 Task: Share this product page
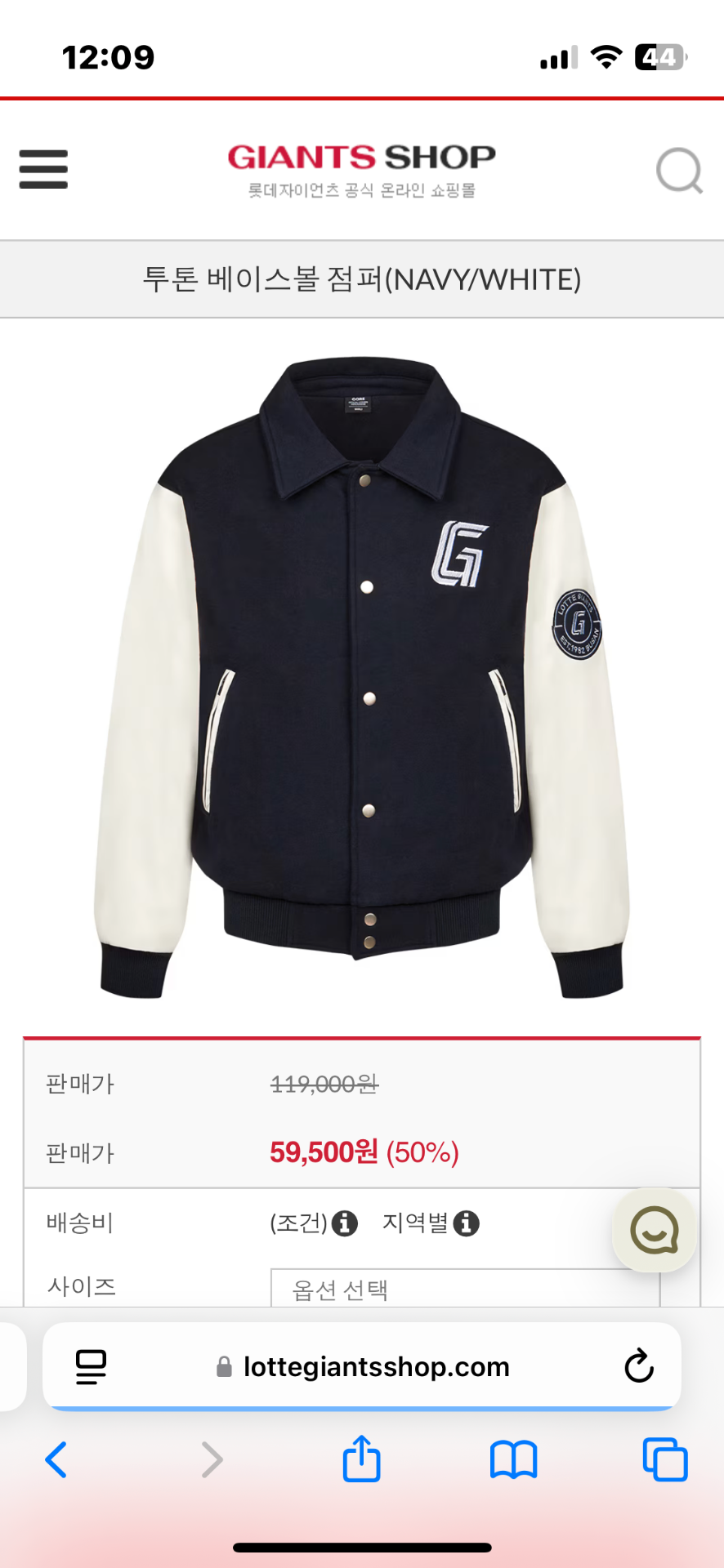361,1459
